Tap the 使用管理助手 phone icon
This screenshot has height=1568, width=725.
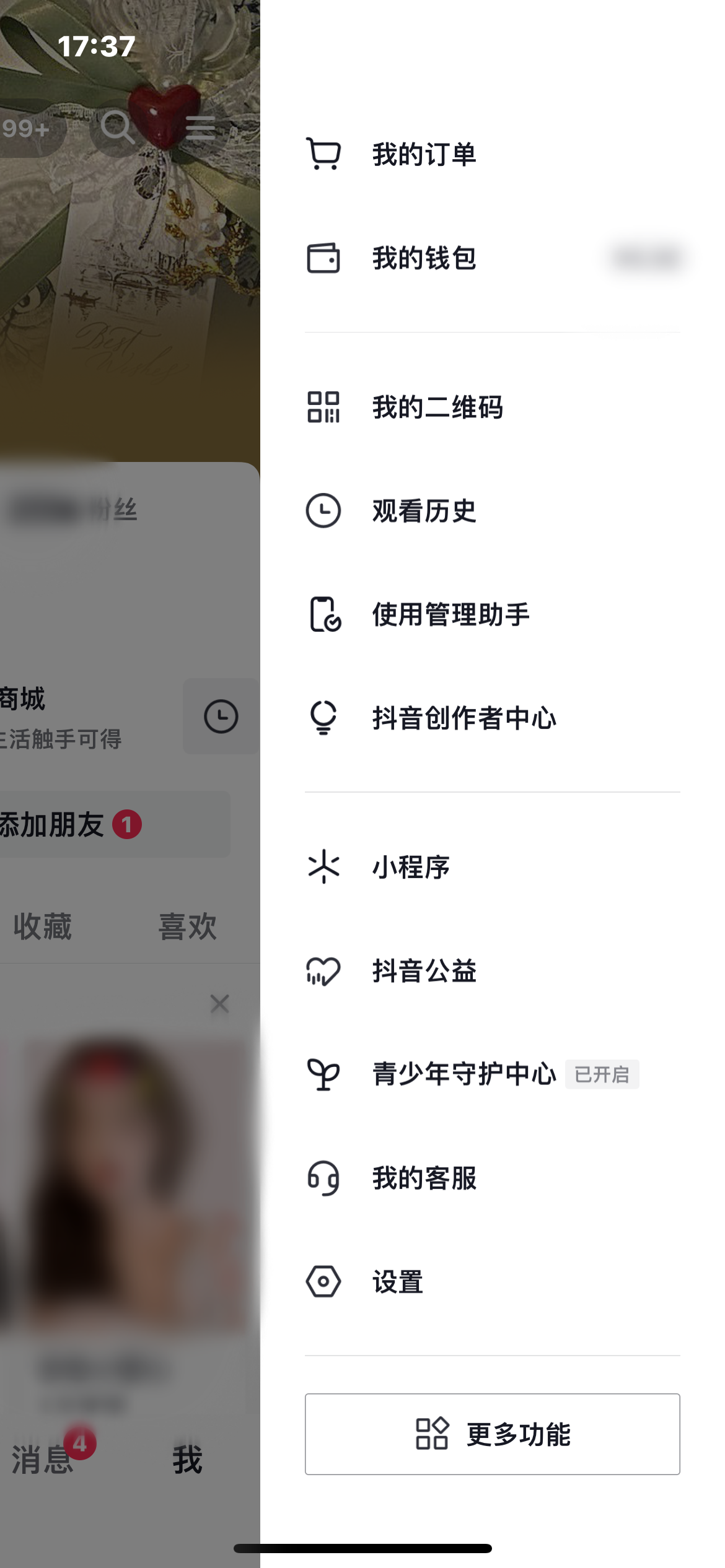(323, 614)
